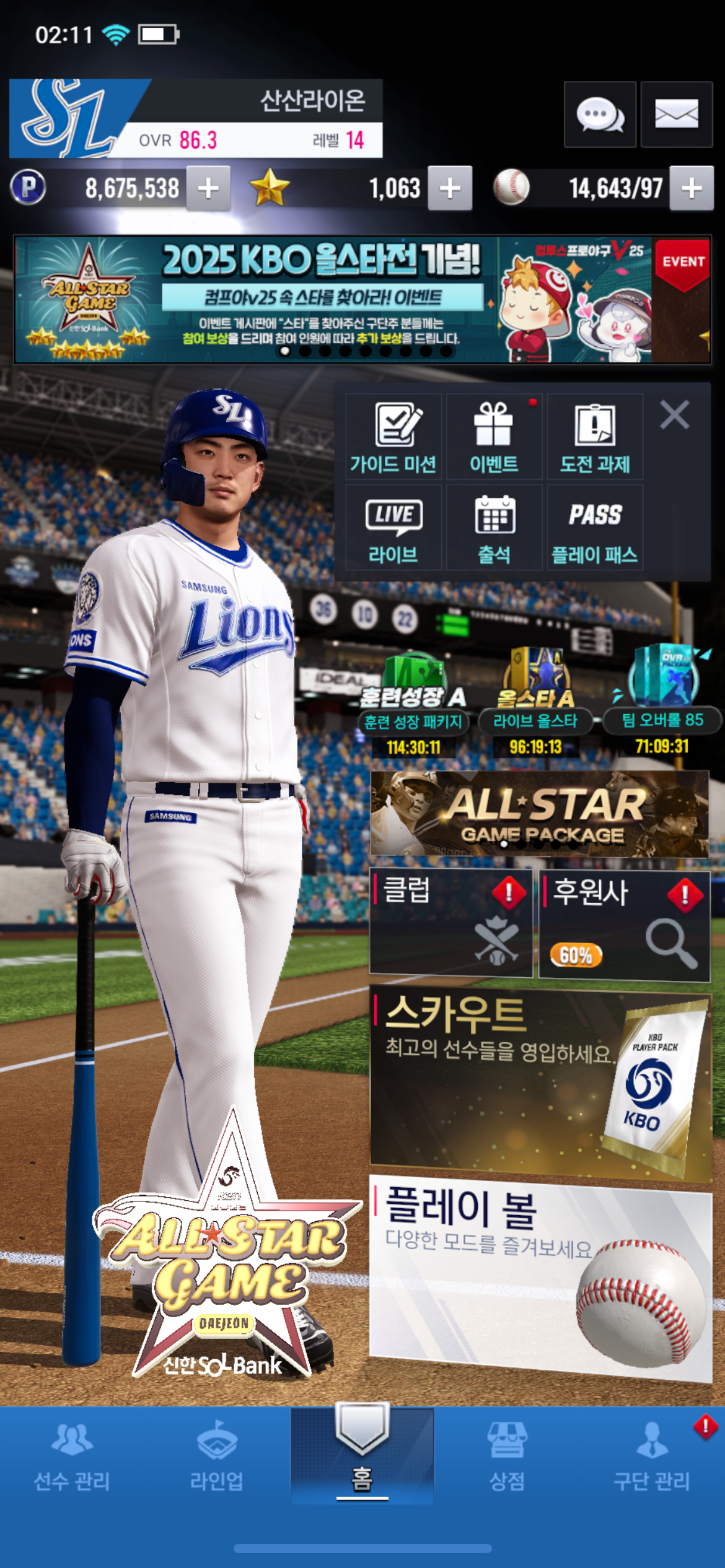Check 출석 attendance calendar
The image size is (725, 1568).
[x=494, y=528]
